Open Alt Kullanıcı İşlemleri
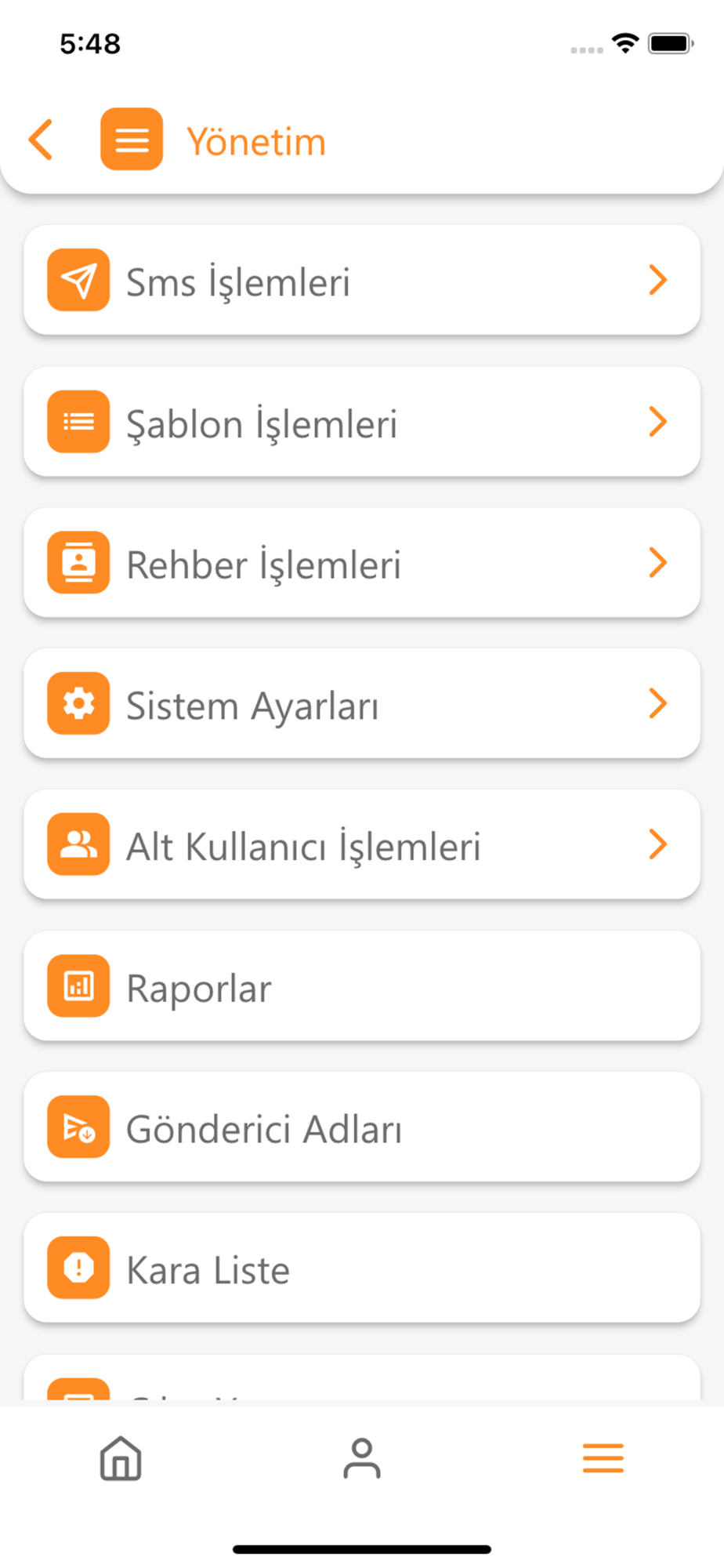724x1568 pixels. [x=362, y=844]
